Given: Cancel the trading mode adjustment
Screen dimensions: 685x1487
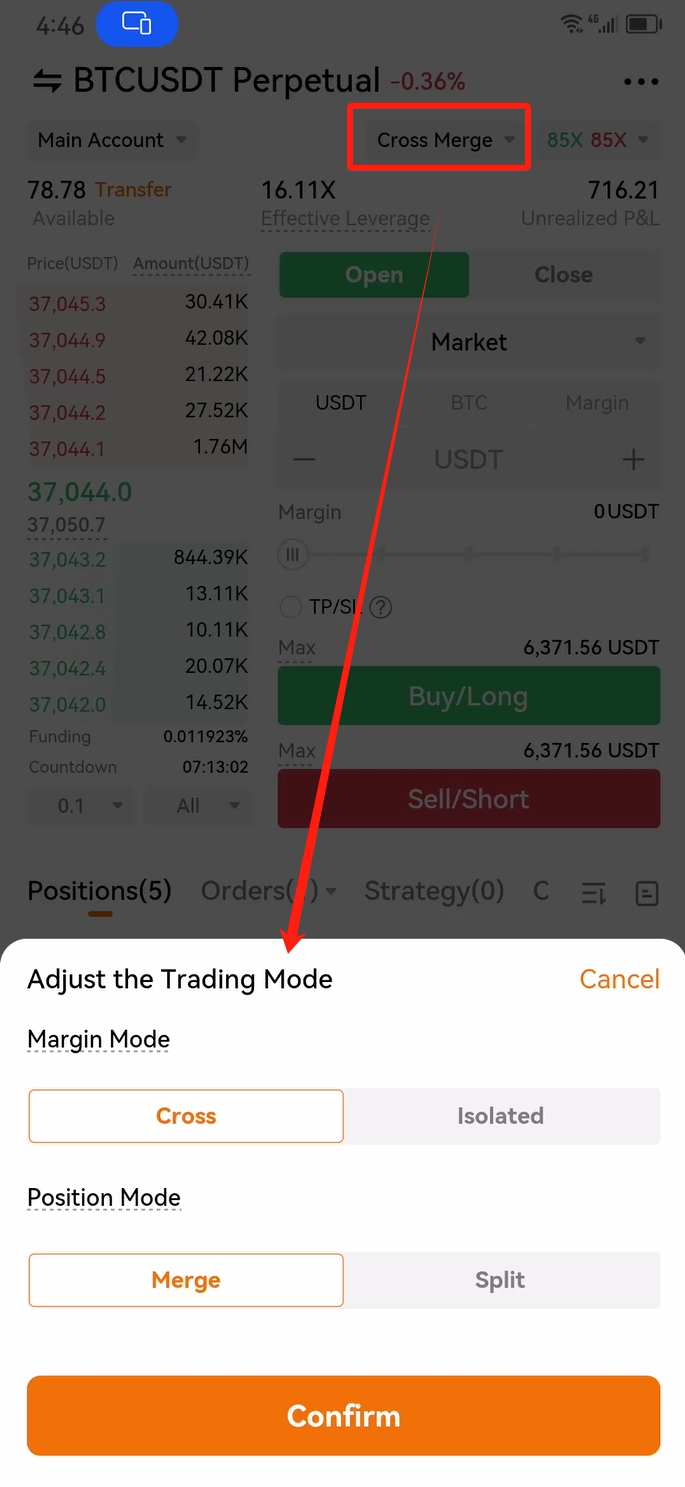Looking at the screenshot, I should tap(619, 979).
